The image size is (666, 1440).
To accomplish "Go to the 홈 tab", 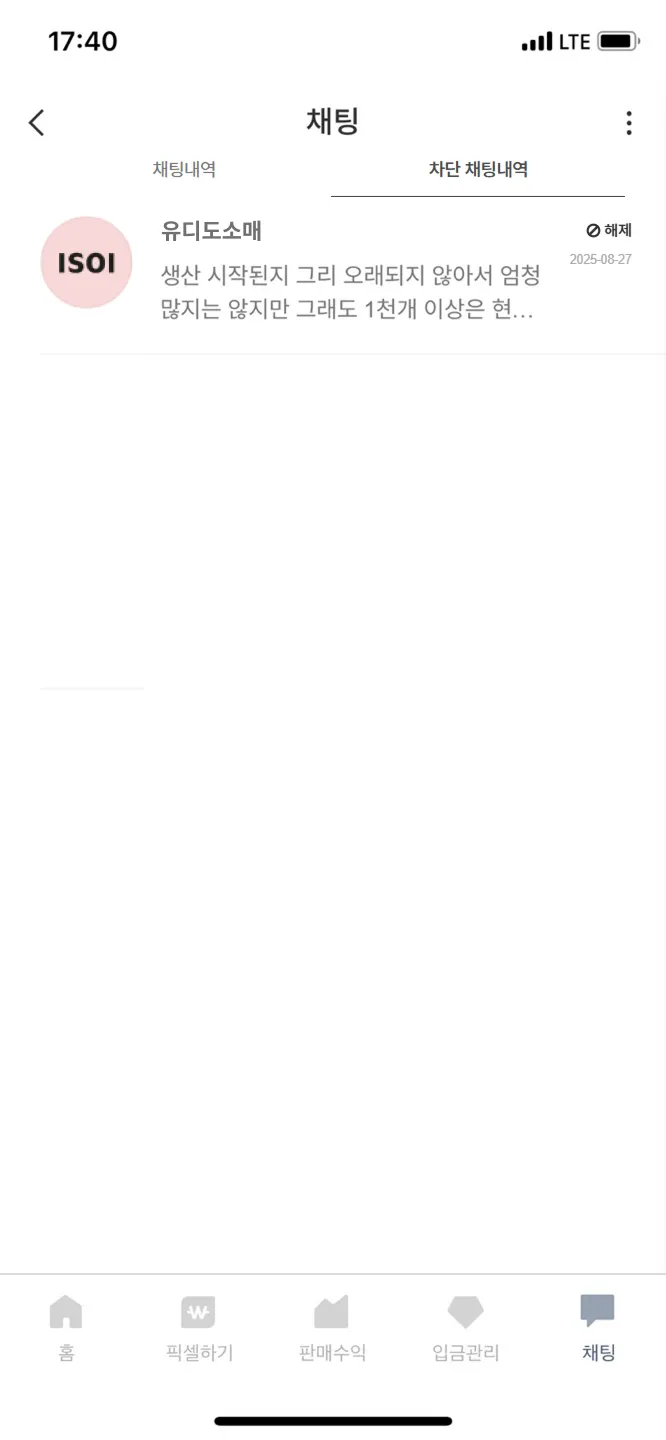I will click(x=66, y=1327).
